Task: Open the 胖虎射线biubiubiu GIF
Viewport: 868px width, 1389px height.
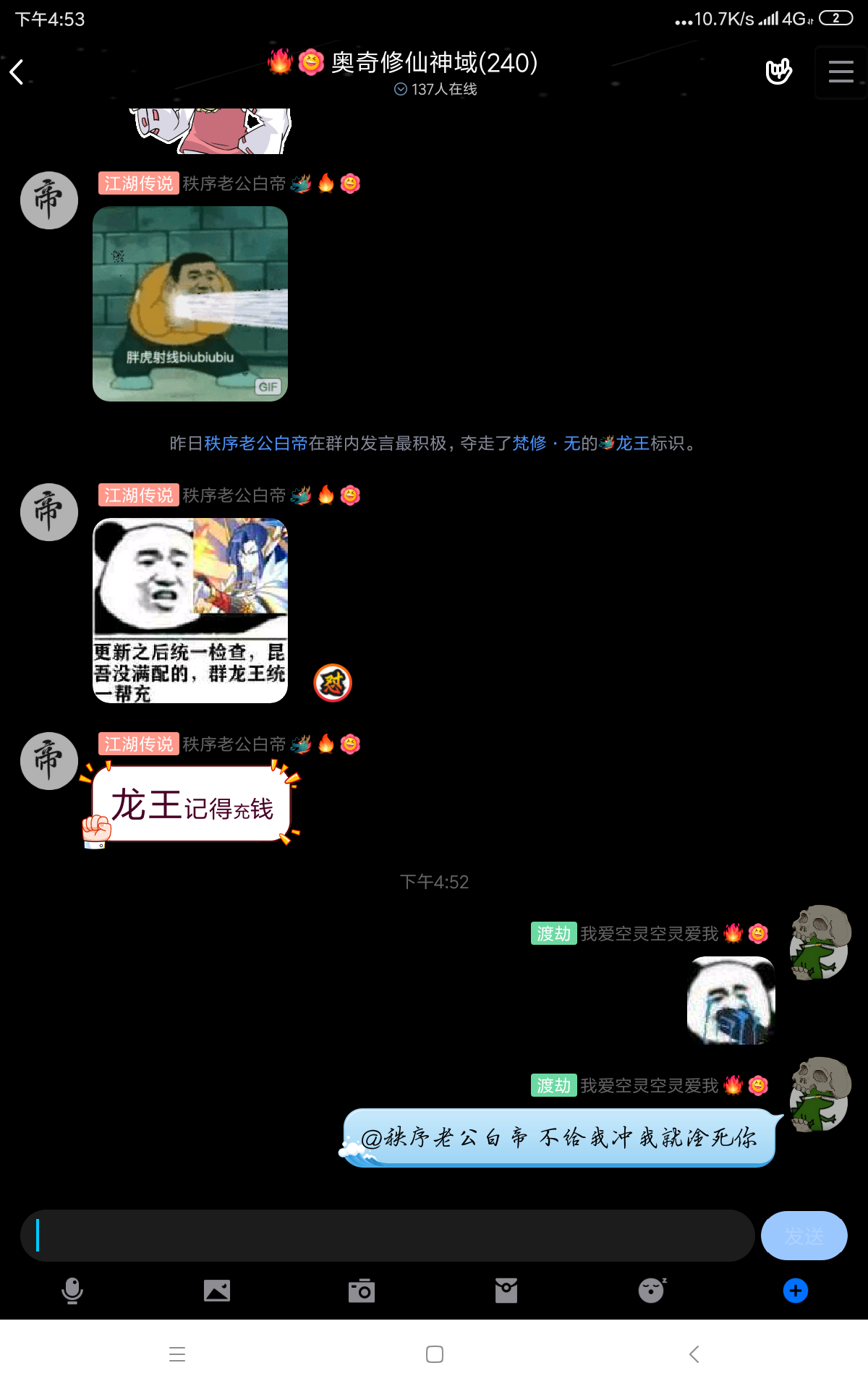Action: [x=190, y=304]
